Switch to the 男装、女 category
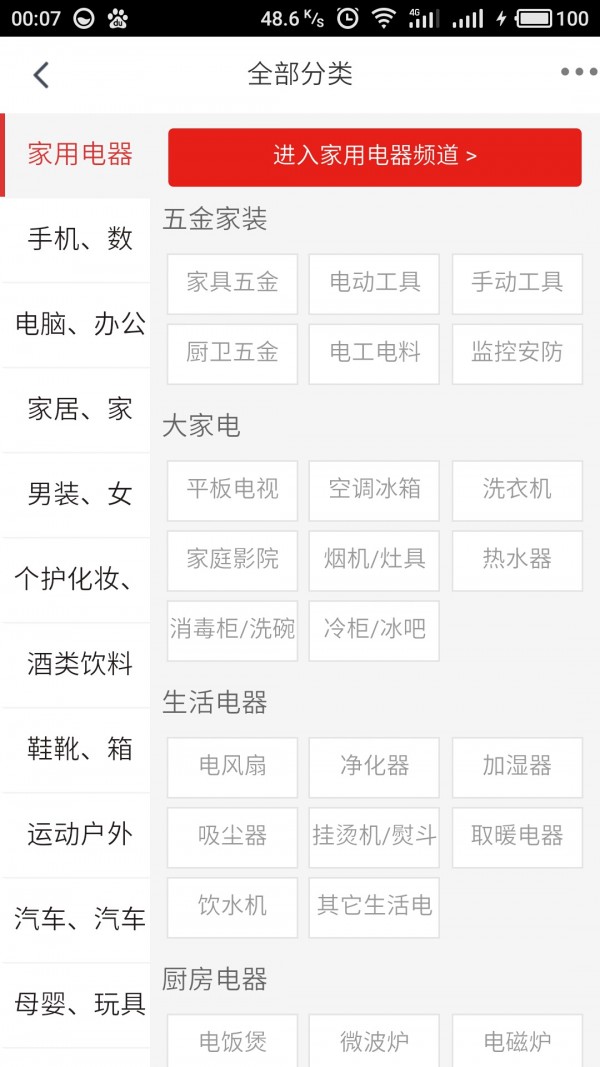Image resolution: width=600 pixels, height=1067 pixels. (79, 494)
